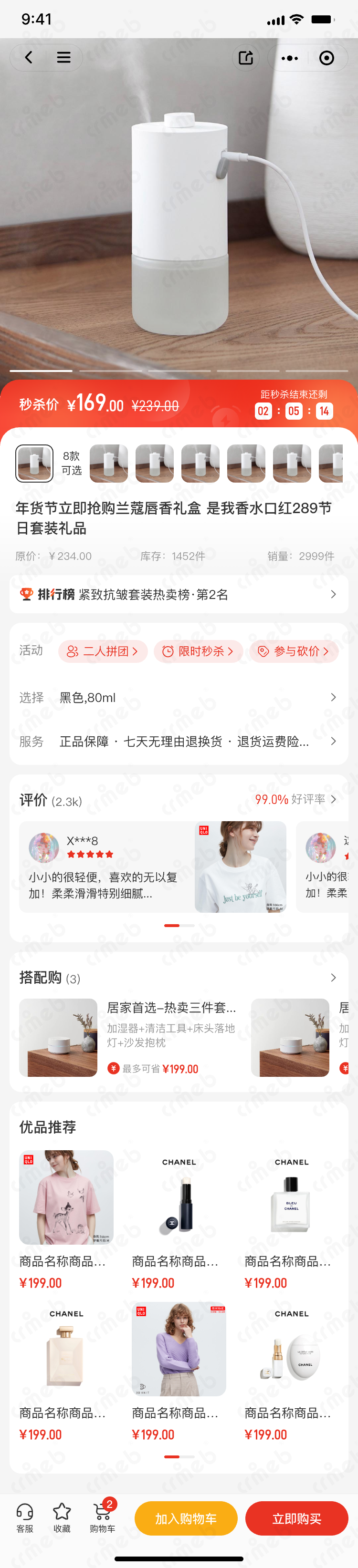Viewport: 358px width, 1568px height.
Task: Open the hamburger menu beside the back arrow
Action: 63,58
